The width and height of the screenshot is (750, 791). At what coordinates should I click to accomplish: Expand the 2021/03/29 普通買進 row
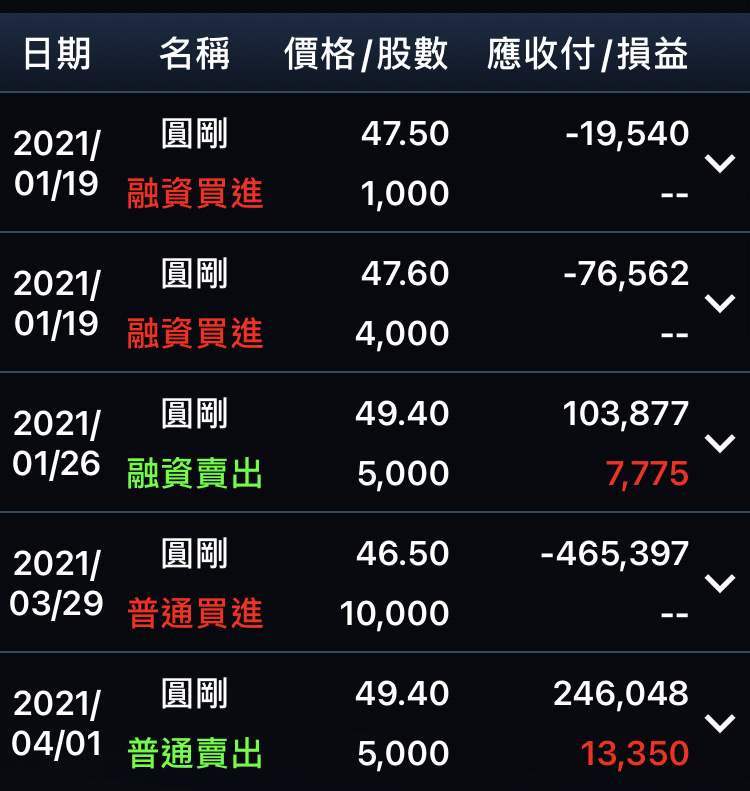click(720, 583)
